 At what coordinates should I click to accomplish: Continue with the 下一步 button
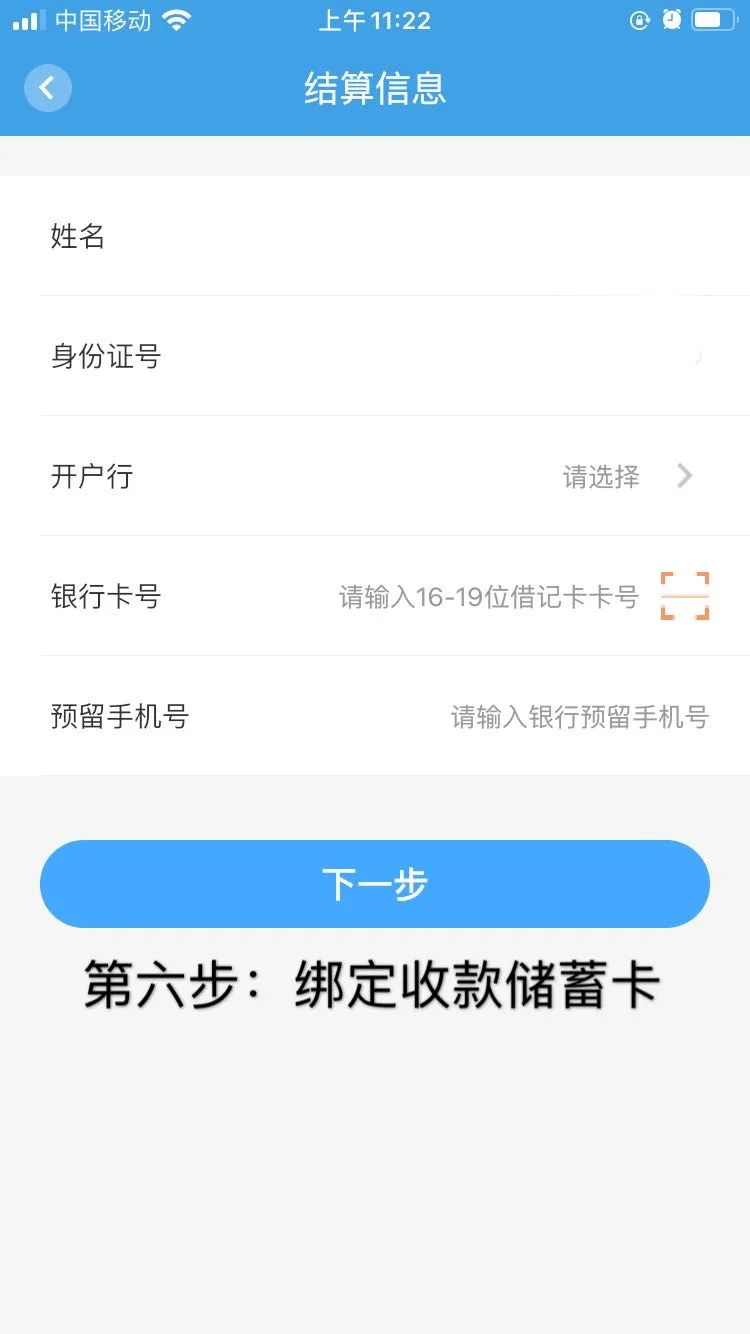[375, 884]
